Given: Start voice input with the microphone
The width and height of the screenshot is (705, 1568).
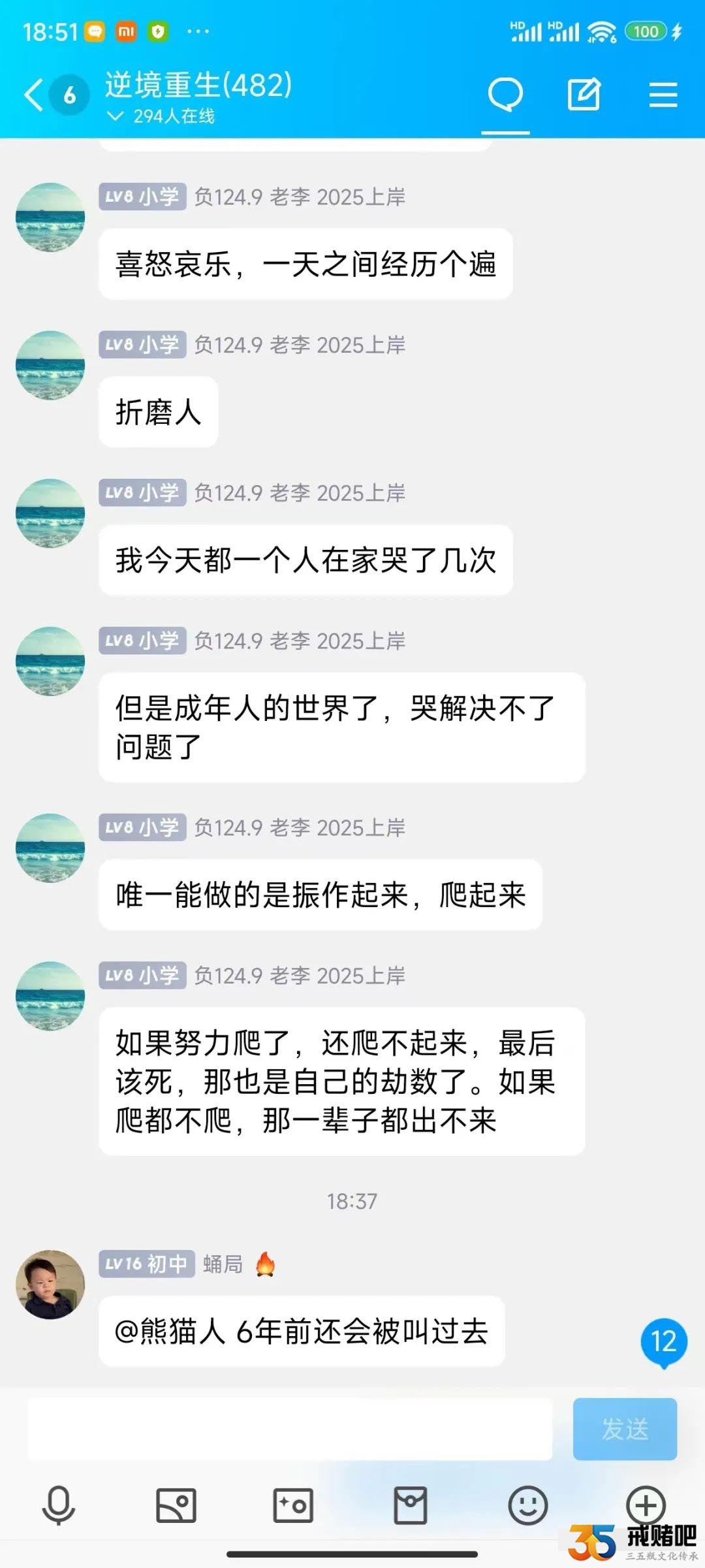Looking at the screenshot, I should point(59,1505).
